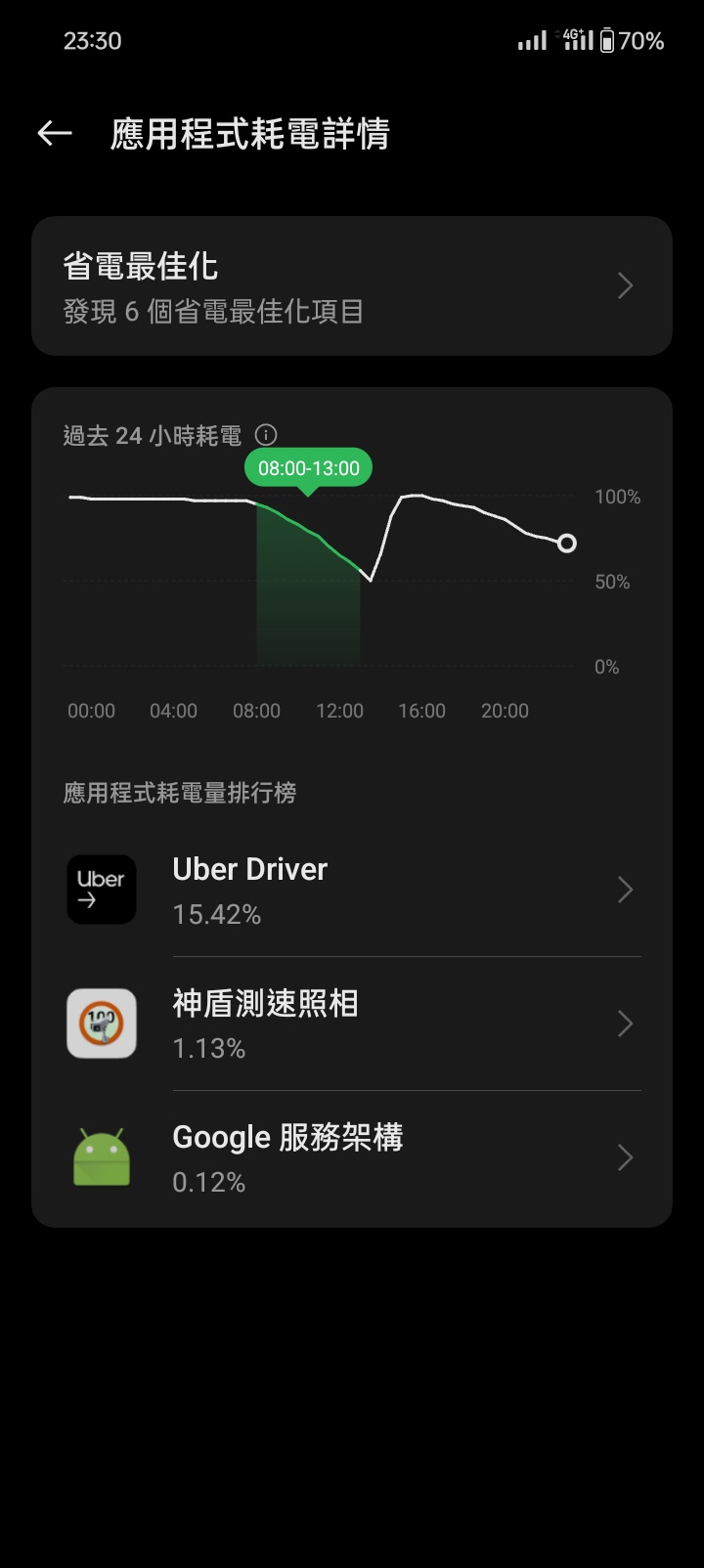View 神盾測速照相 power consumption details
The image size is (704, 1568).
click(352, 1024)
